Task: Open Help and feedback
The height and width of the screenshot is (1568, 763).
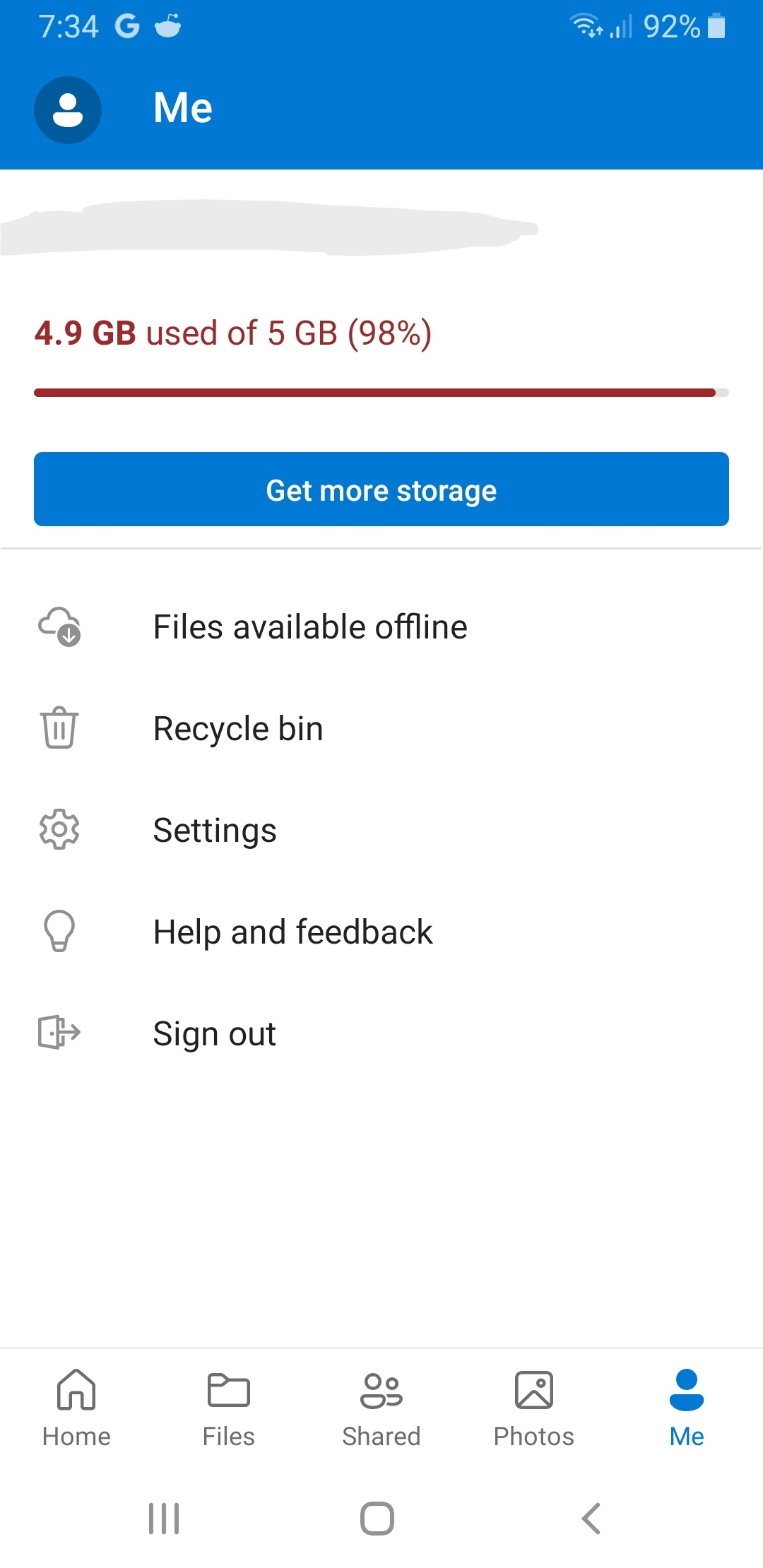Action: coord(292,932)
